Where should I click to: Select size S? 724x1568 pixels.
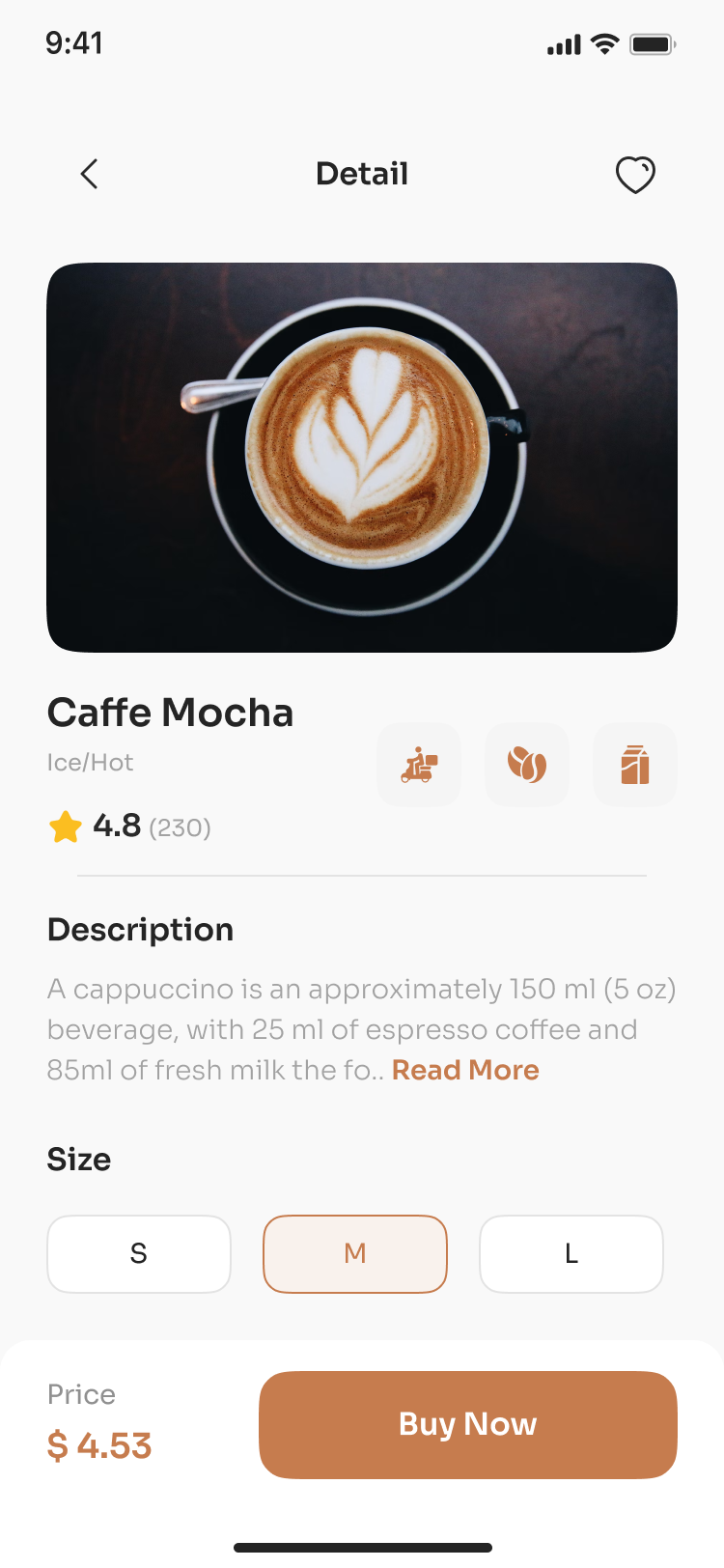(139, 1253)
